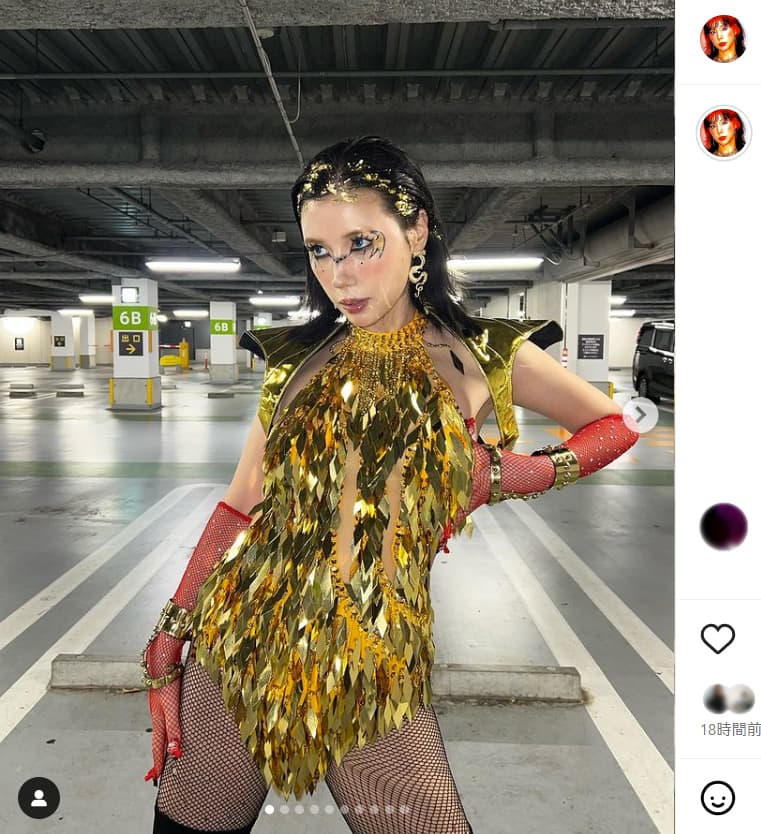Tap the carousel page indicator dots
The image size is (761, 834).
pyautogui.click(x=336, y=808)
